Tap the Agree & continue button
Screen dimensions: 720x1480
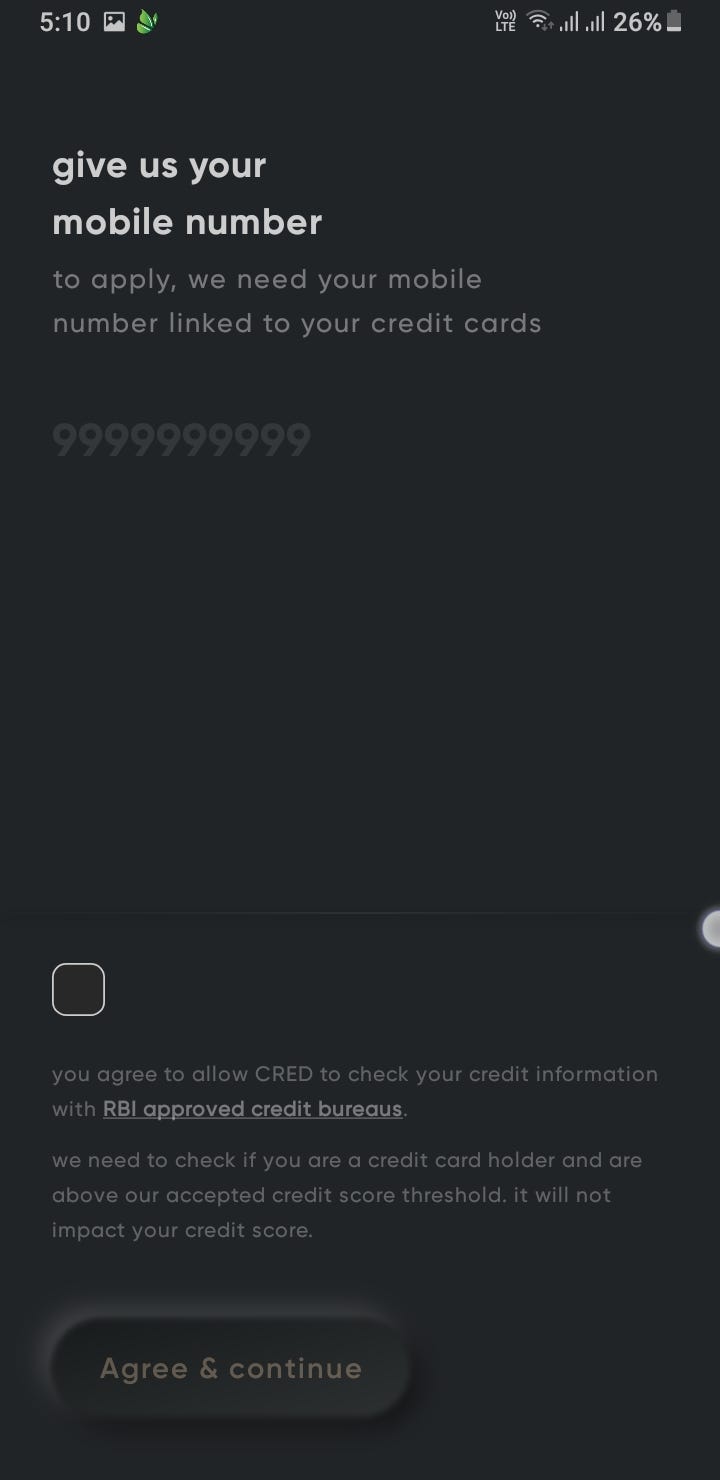pos(230,1368)
